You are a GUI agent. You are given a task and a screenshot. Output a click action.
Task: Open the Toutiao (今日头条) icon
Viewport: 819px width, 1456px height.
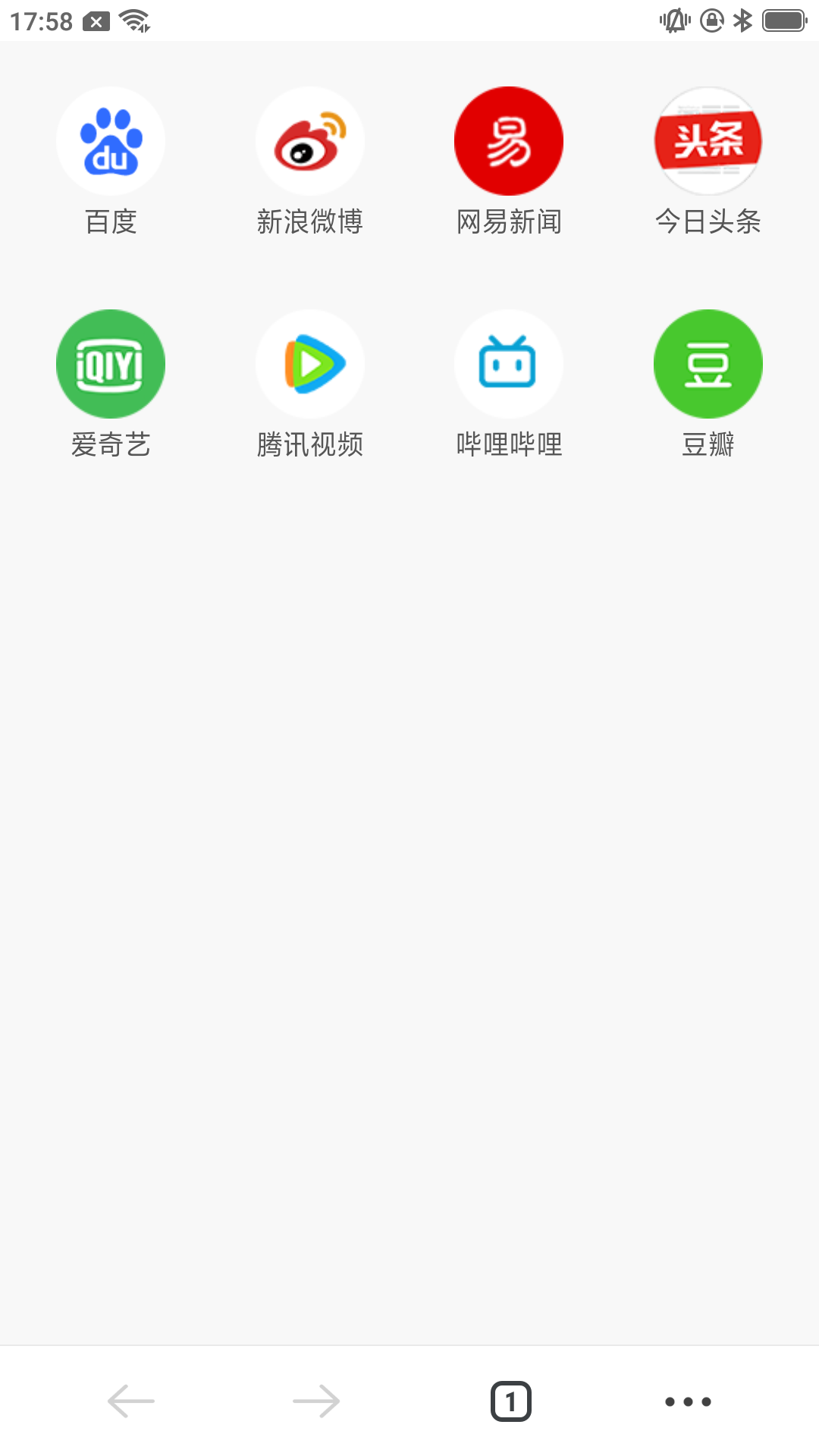708,141
